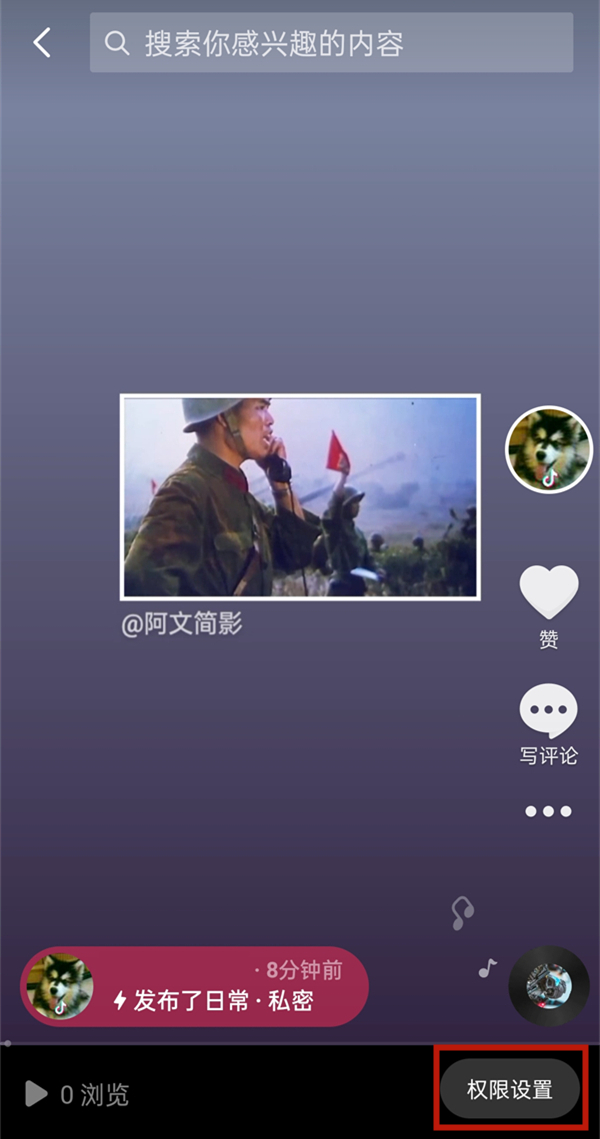Tap the 发布了日常·私密 banner
Screen dimensions: 600x1139
195,987
